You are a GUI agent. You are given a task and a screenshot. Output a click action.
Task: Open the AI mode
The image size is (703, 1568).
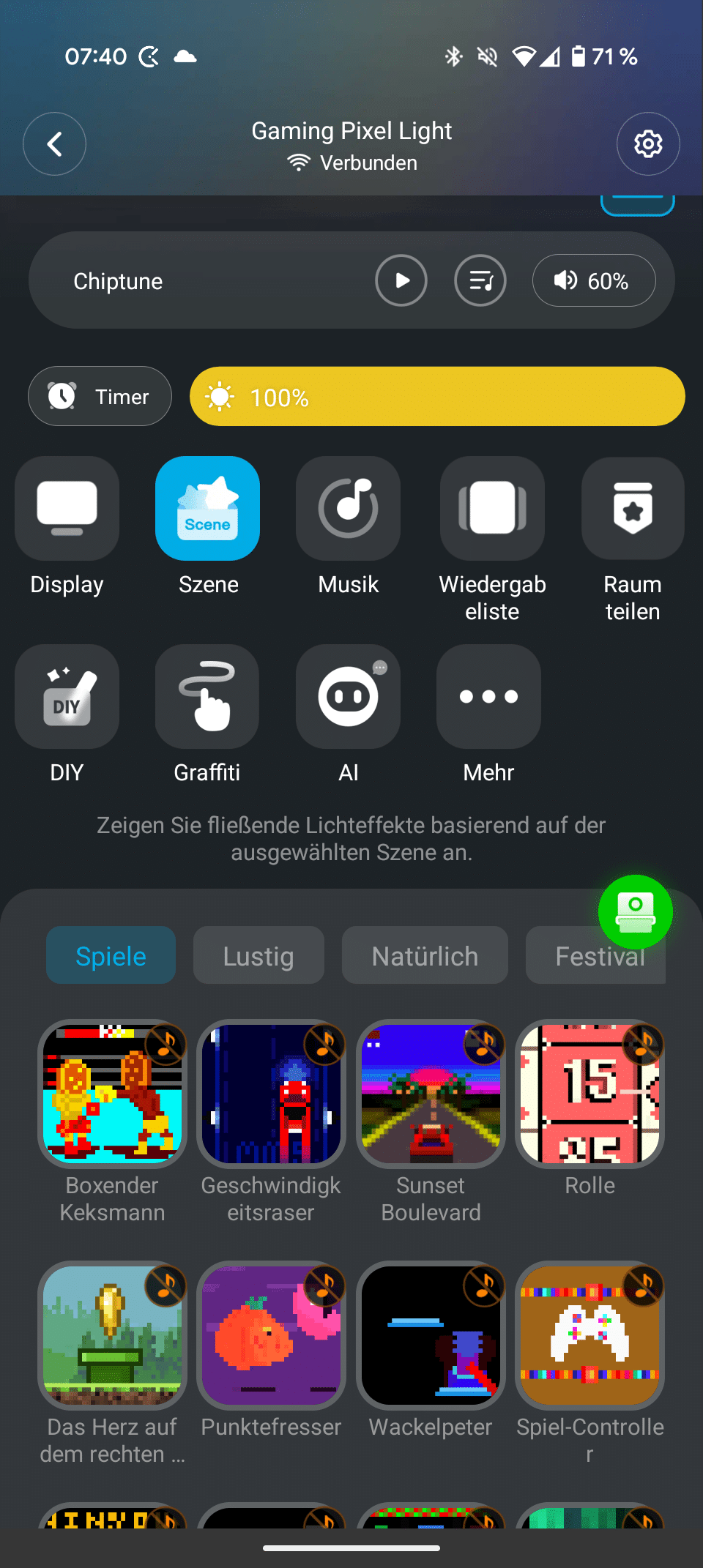[348, 697]
